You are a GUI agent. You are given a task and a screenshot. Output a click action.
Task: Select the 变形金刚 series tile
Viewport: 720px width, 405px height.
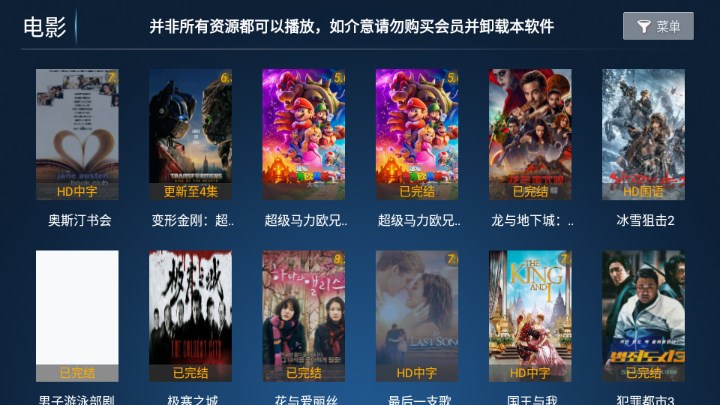pyautogui.click(x=190, y=135)
